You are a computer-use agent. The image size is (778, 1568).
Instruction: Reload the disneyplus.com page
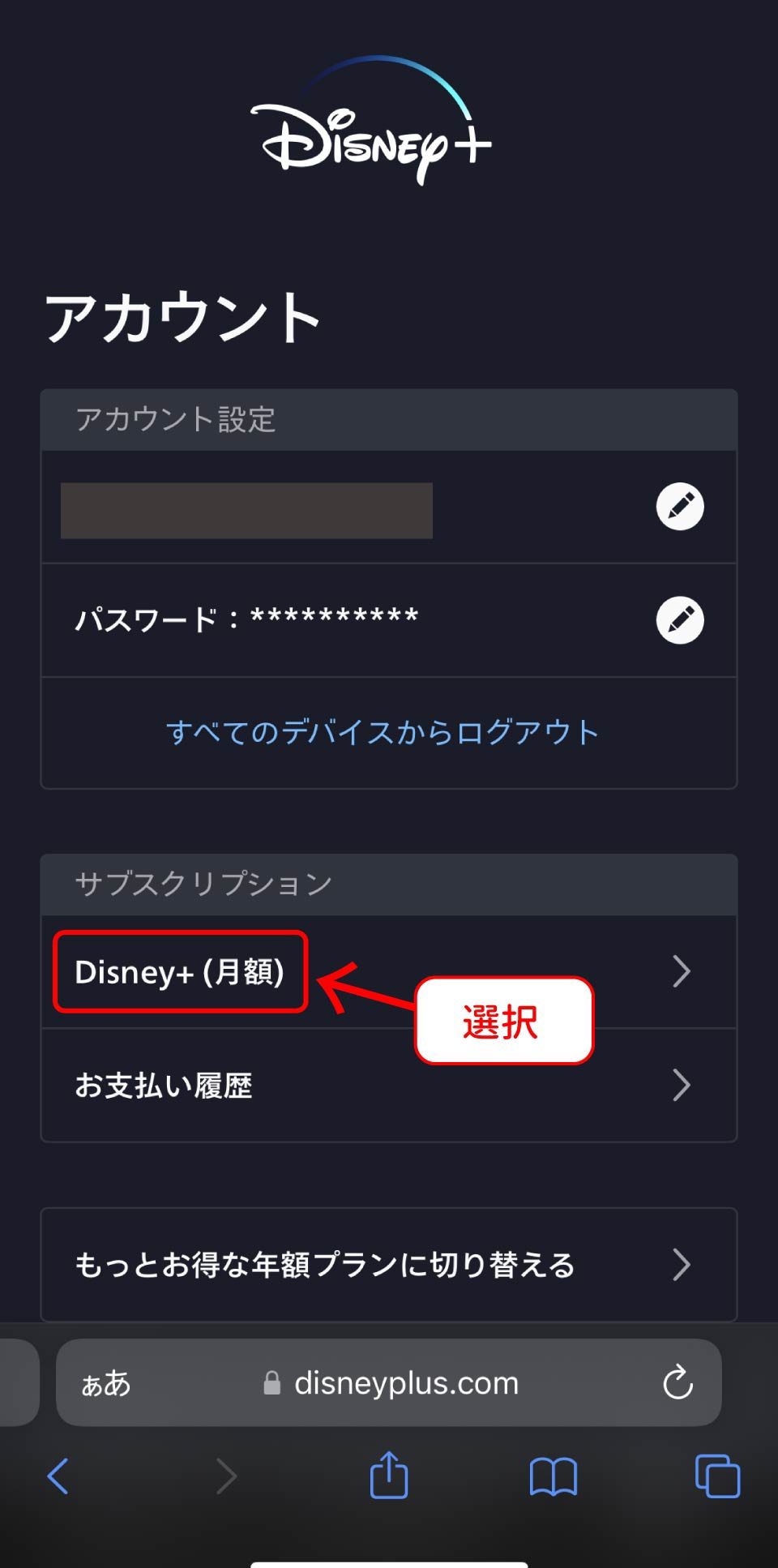[x=678, y=1383]
